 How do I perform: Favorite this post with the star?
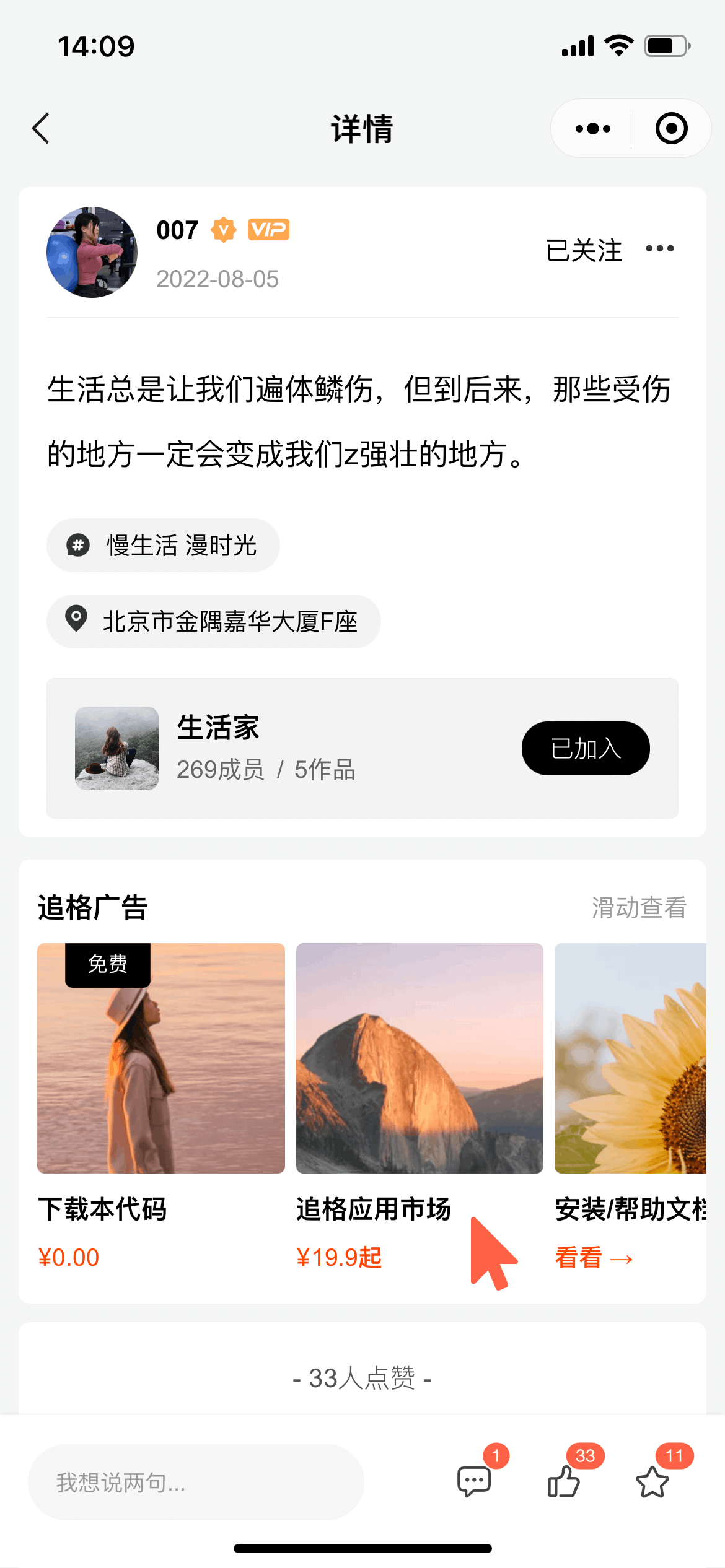point(652,1481)
